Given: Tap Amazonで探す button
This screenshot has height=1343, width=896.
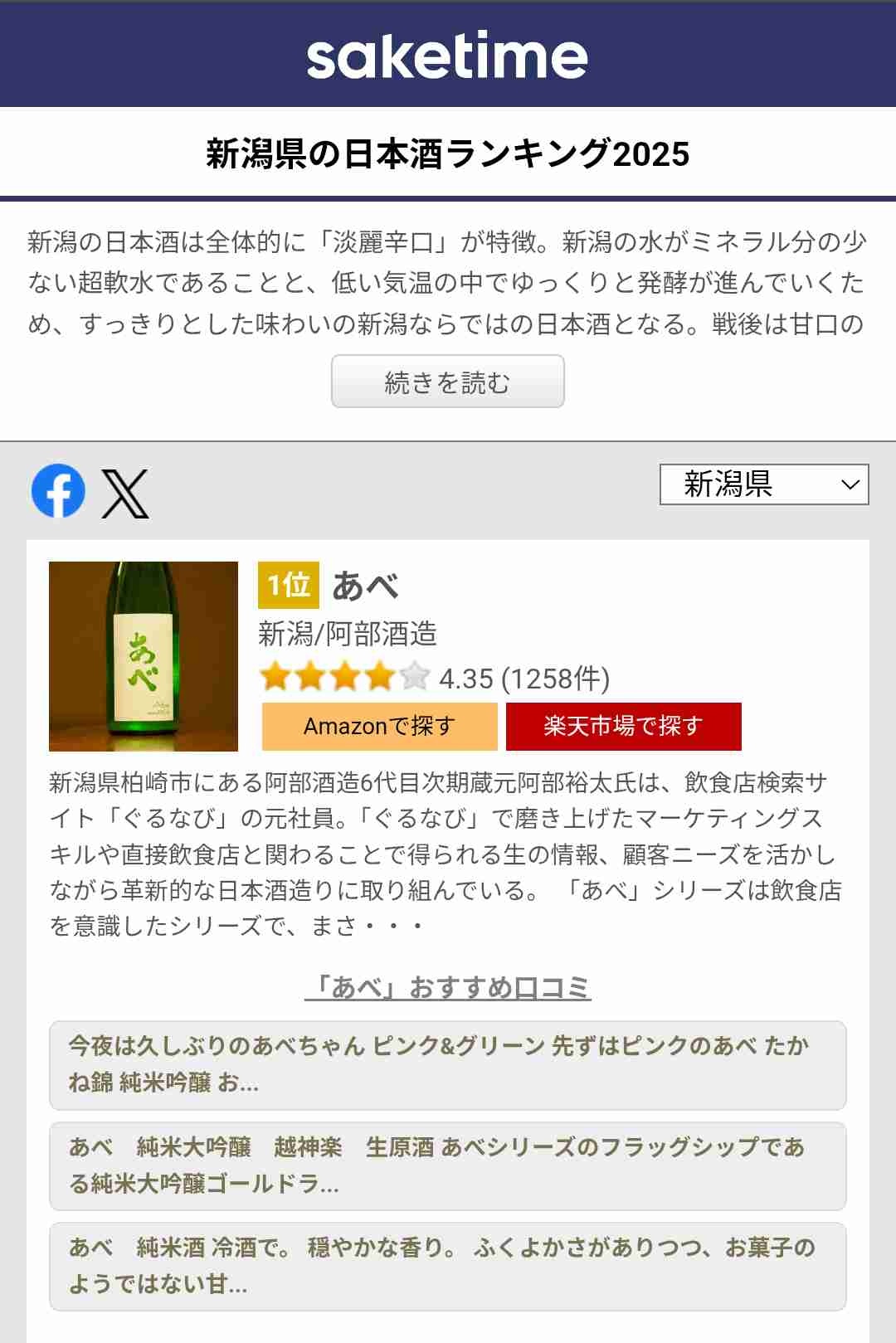Looking at the screenshot, I should 379,726.
